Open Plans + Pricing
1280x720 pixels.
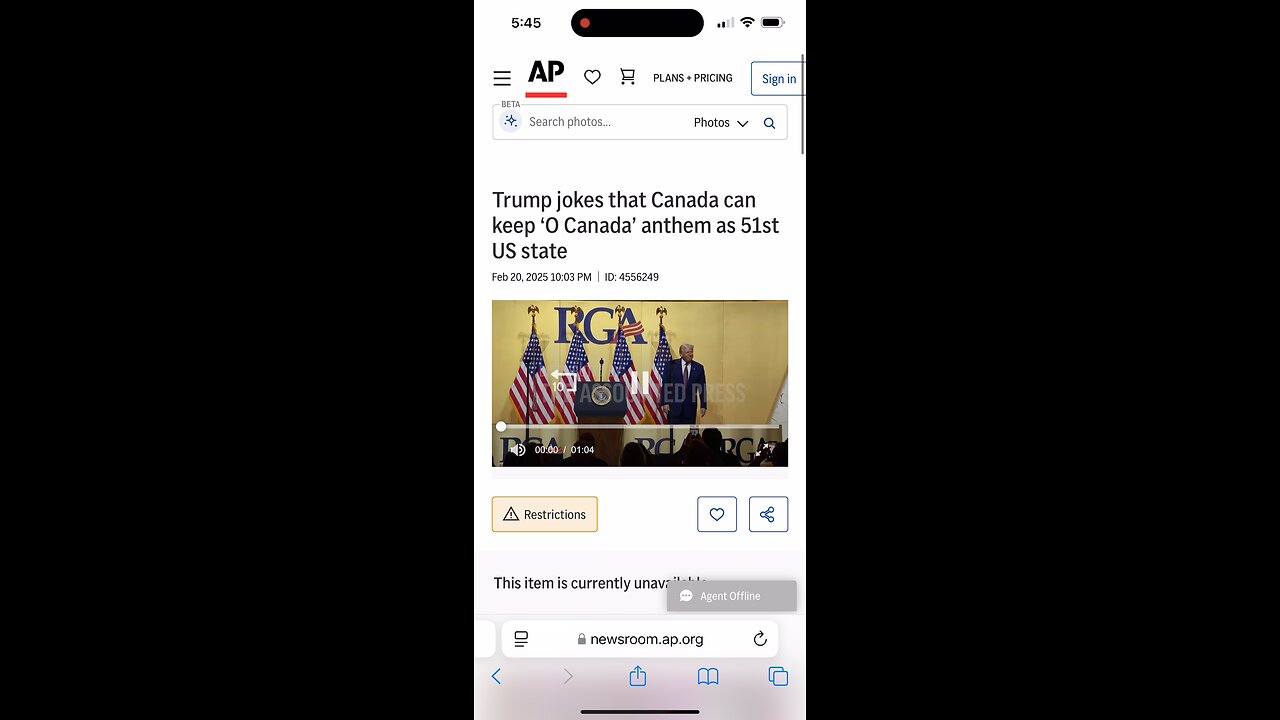point(692,78)
